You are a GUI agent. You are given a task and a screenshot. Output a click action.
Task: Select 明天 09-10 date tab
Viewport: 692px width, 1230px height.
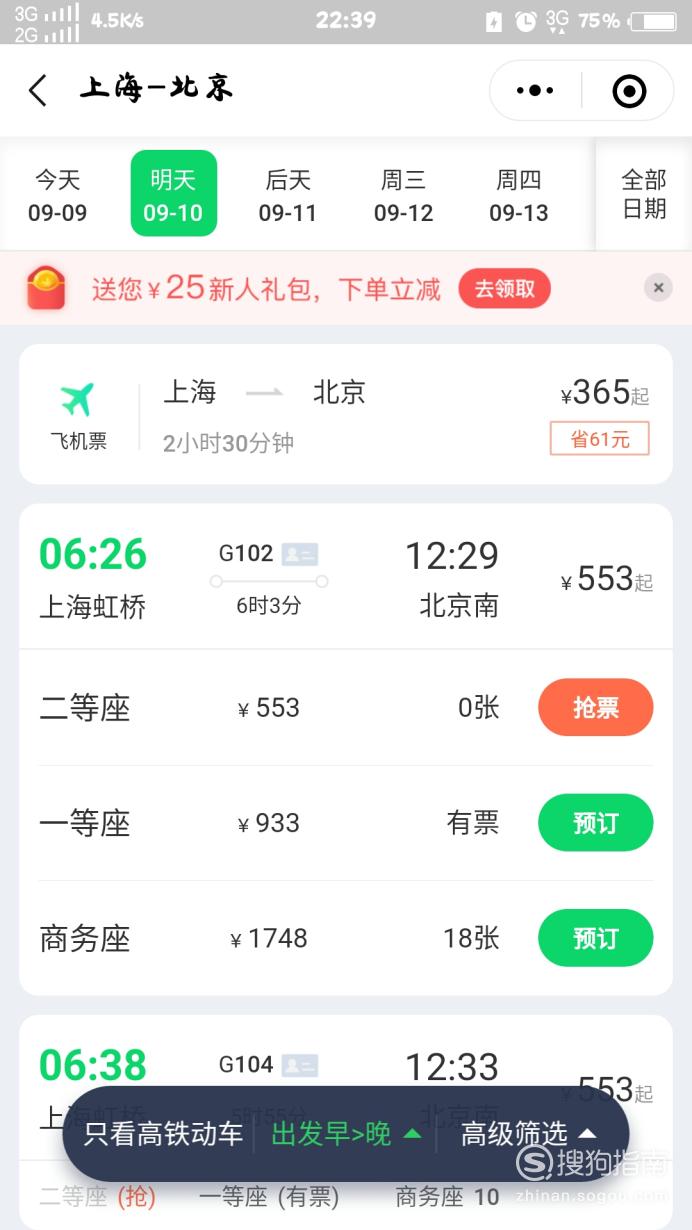coord(173,193)
